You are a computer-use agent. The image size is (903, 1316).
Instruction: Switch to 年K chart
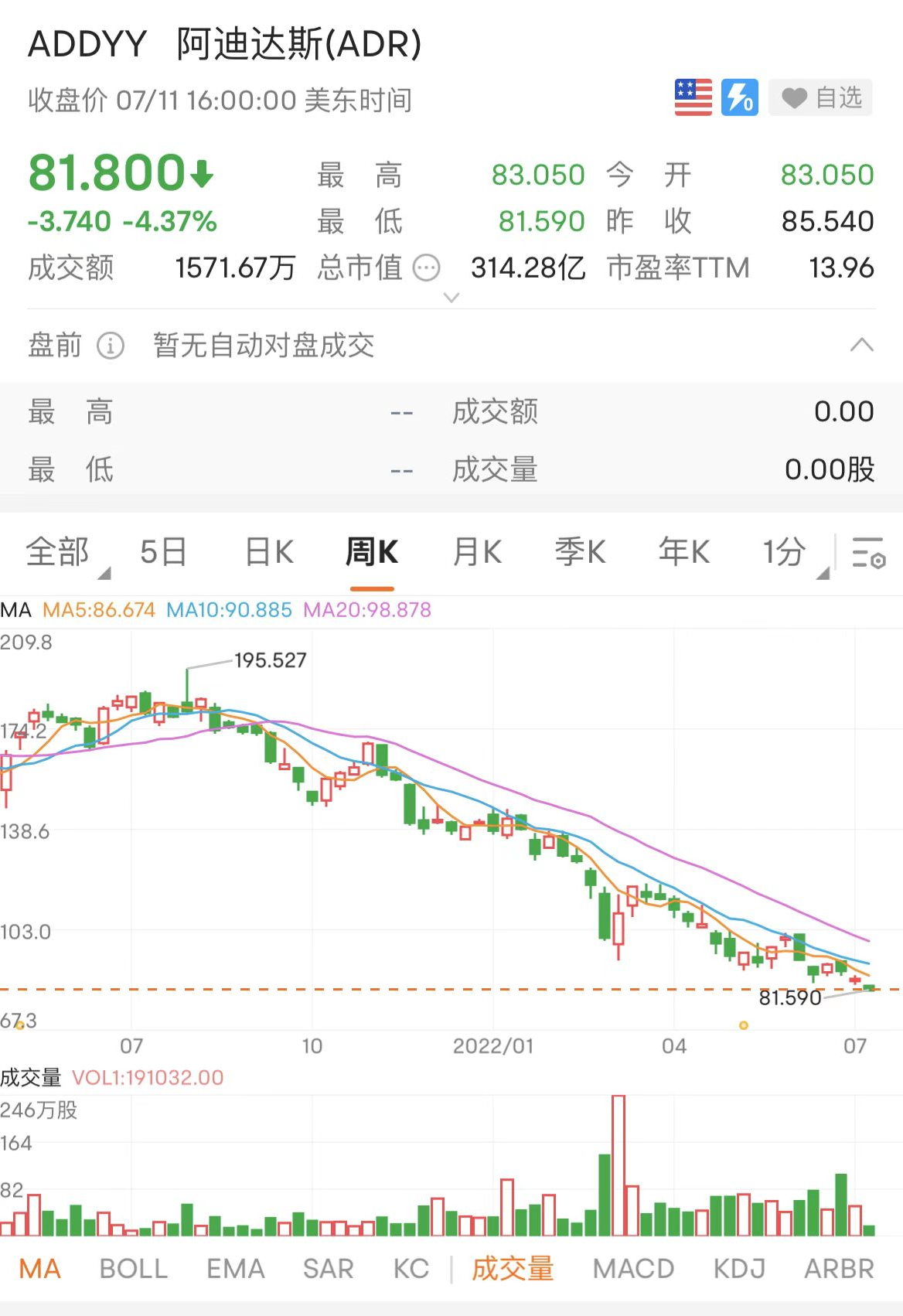pos(683,552)
